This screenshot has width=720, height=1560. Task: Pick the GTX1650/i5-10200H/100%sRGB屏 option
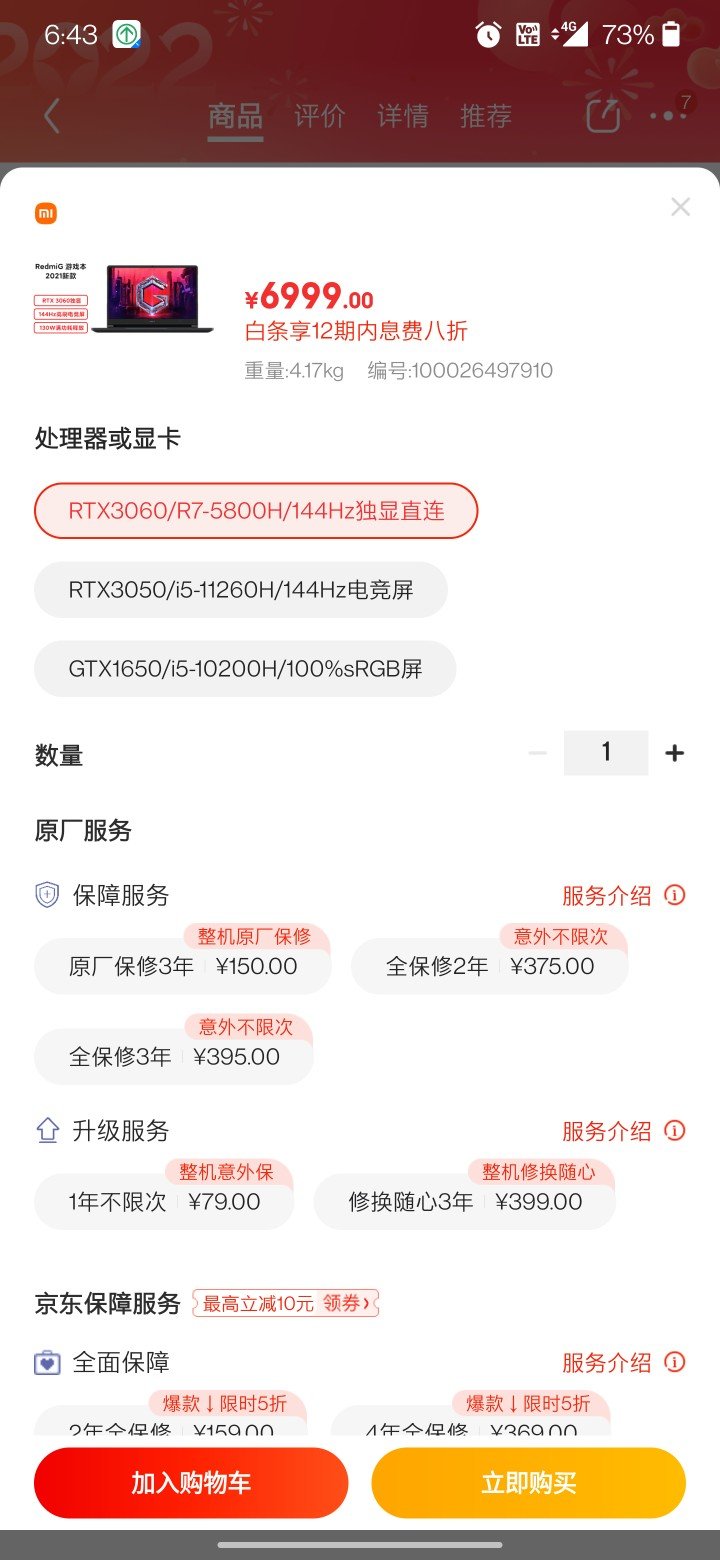245,669
